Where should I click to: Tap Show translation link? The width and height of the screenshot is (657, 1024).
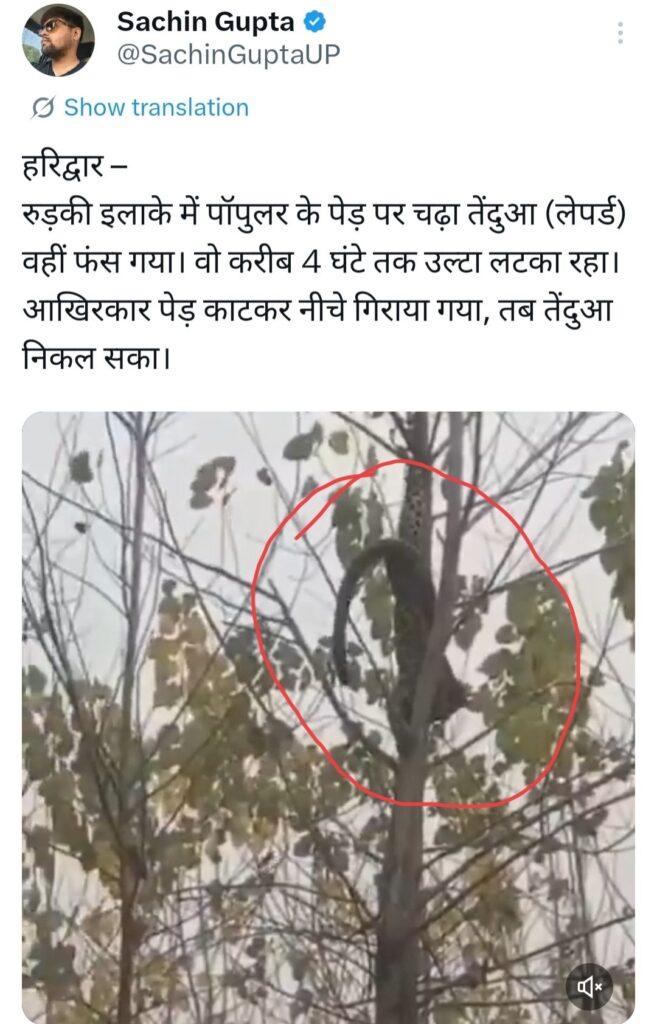coord(156,107)
